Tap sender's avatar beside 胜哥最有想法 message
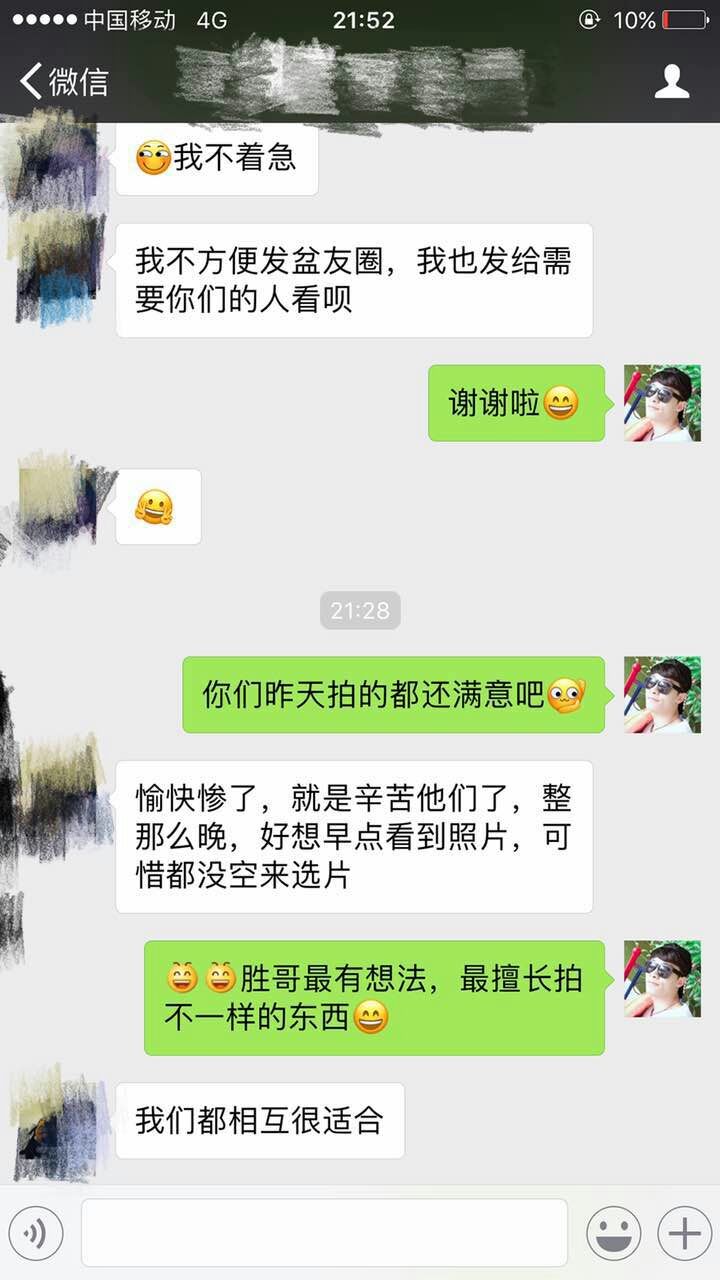 662,979
